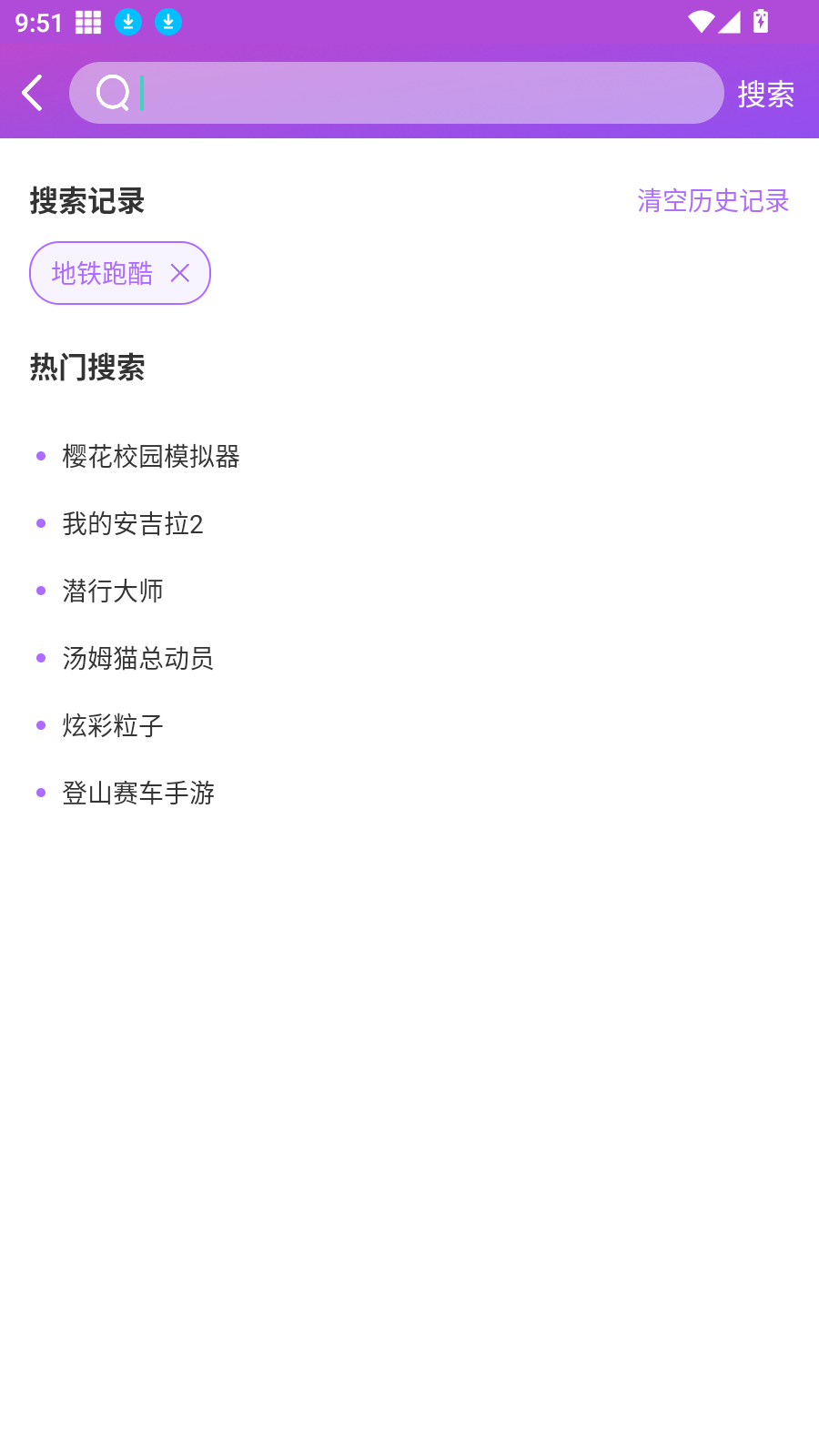Screen dimensions: 819x1456
Task: Open 登山赛车手游 hot search result
Action: point(137,793)
